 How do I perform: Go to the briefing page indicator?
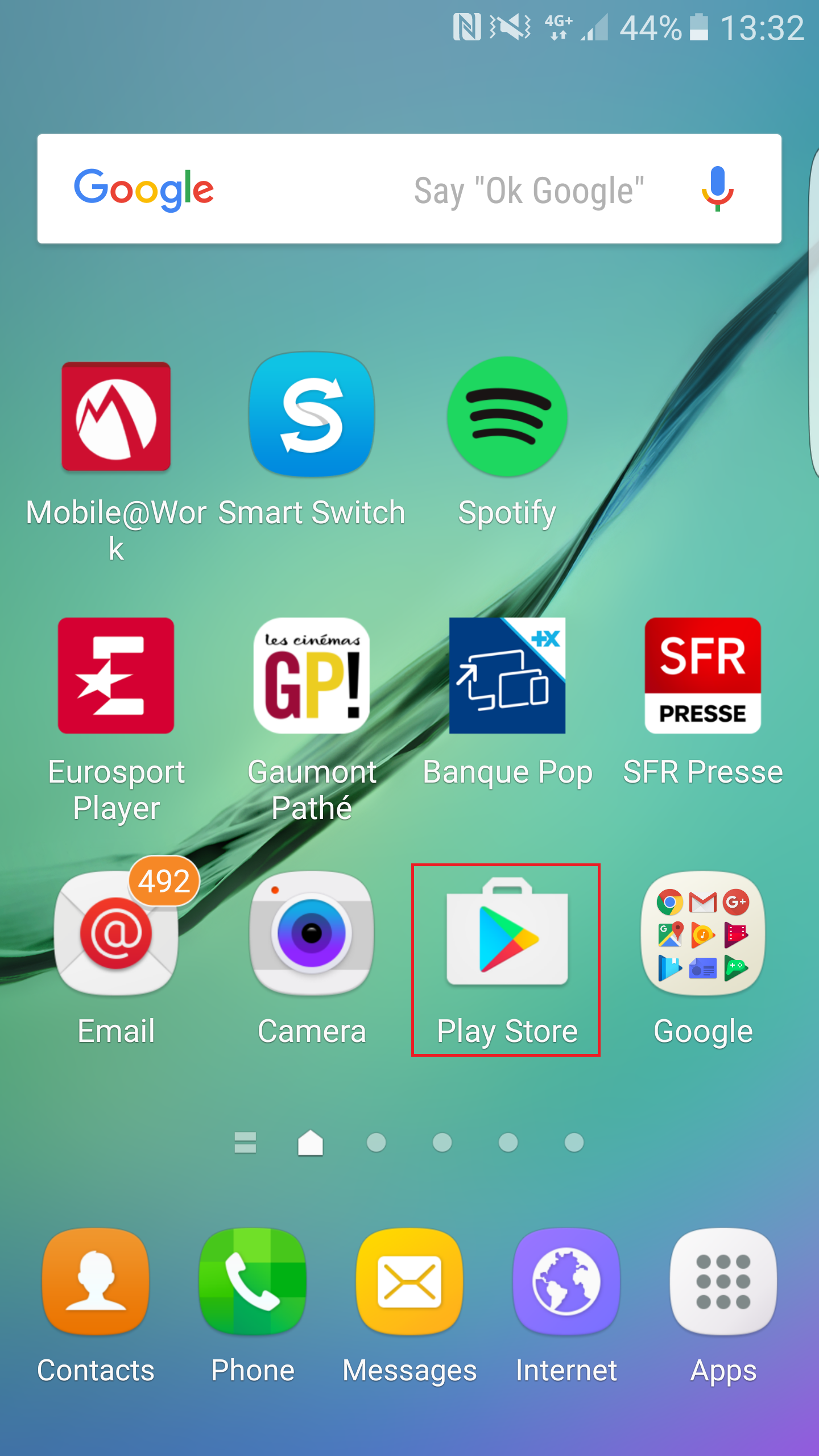click(x=245, y=1142)
